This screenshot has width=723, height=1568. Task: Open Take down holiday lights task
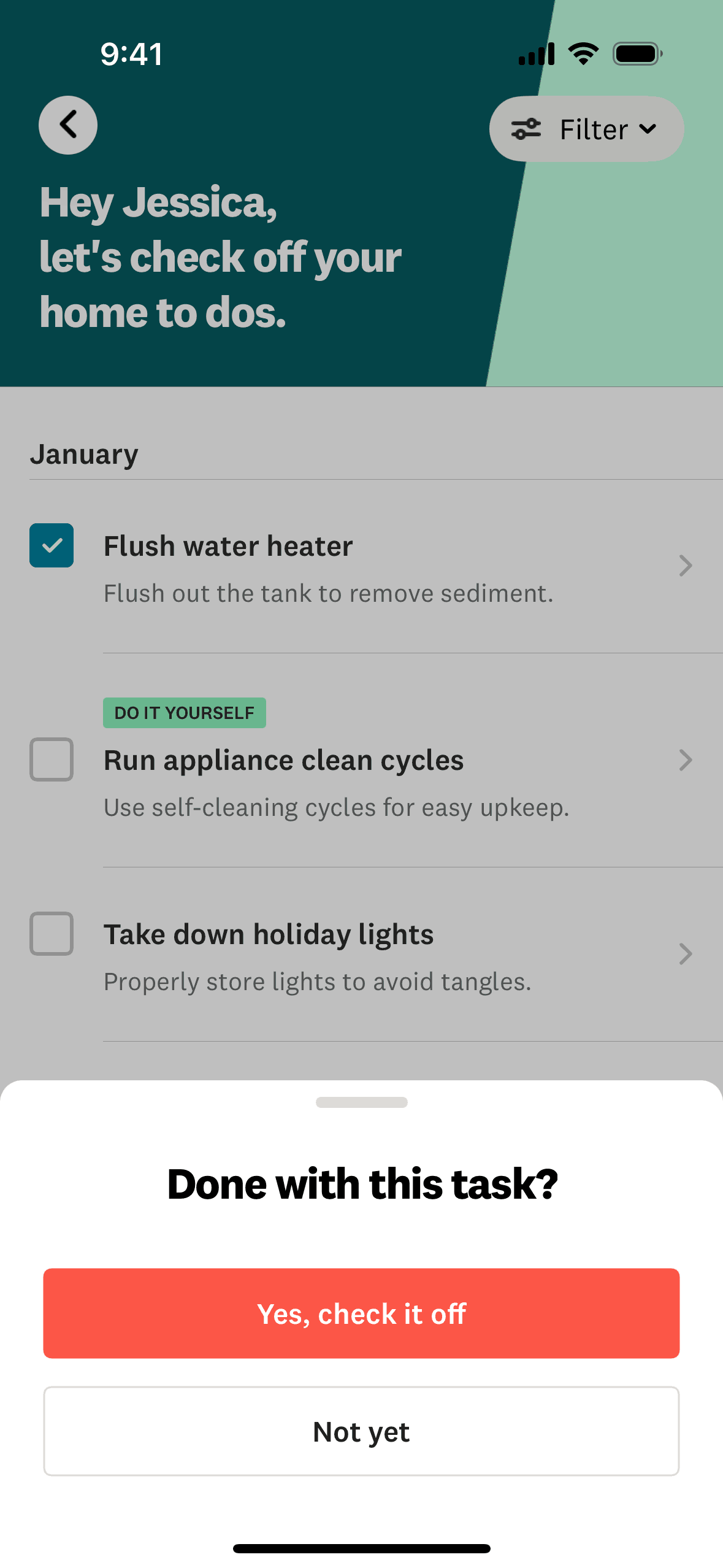[x=685, y=954]
